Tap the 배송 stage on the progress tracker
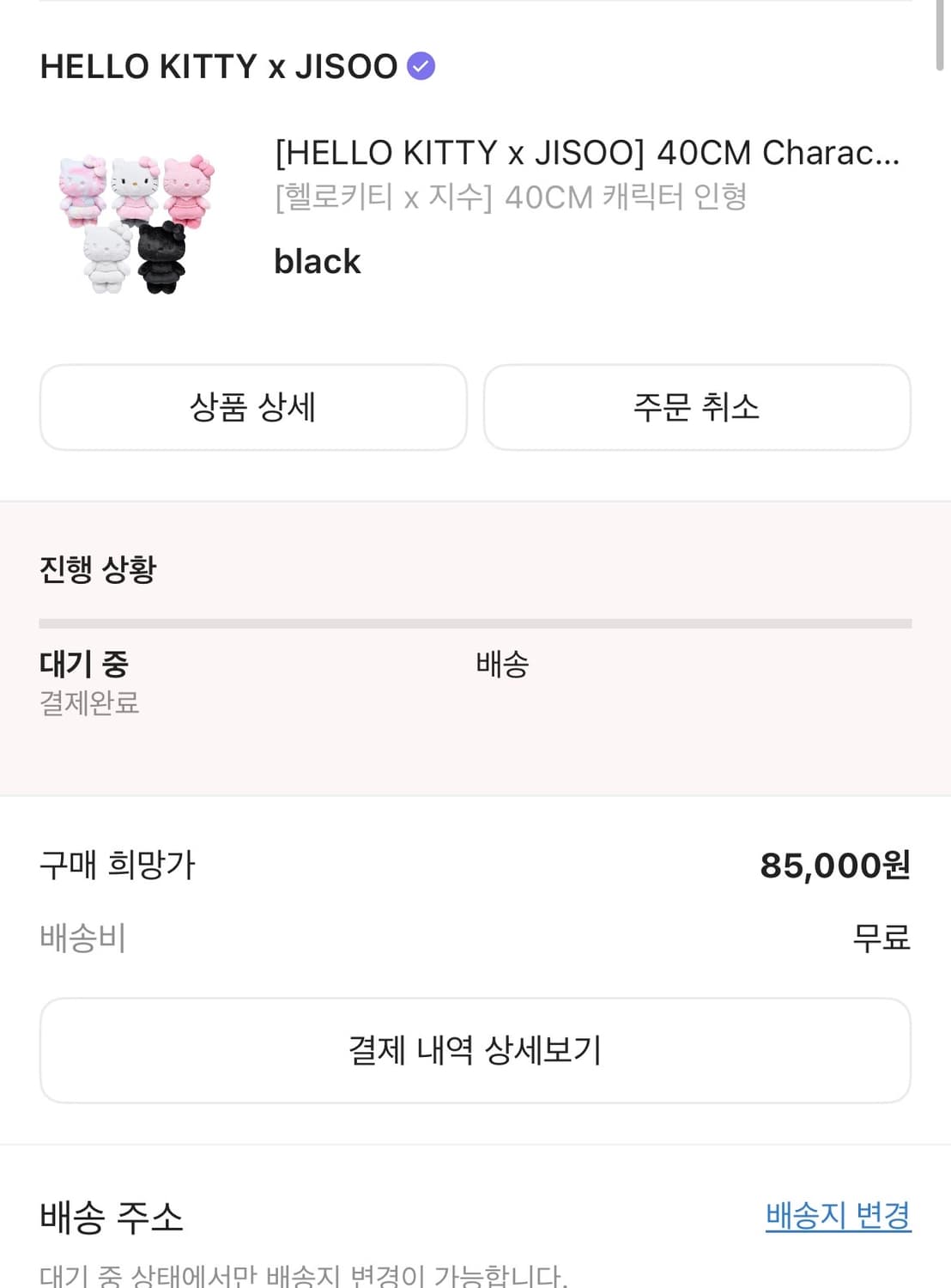 500,664
